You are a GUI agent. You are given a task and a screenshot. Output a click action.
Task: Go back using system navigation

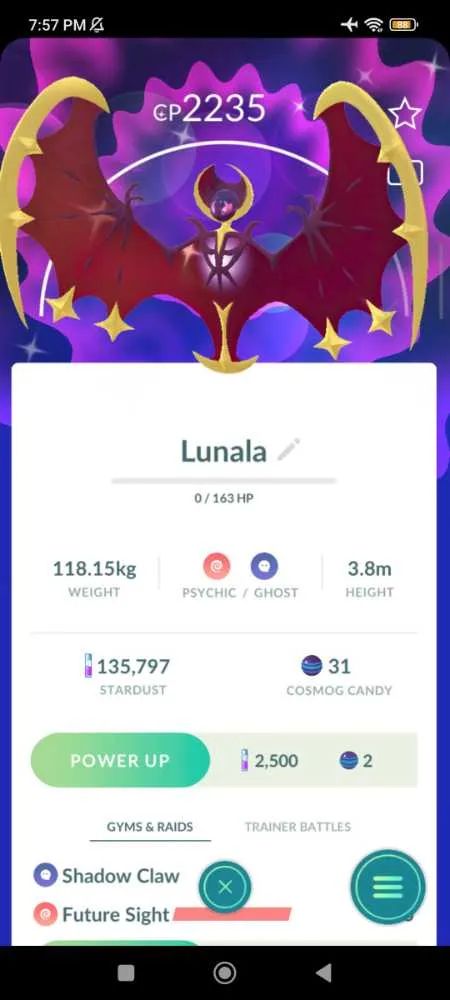tap(324, 973)
